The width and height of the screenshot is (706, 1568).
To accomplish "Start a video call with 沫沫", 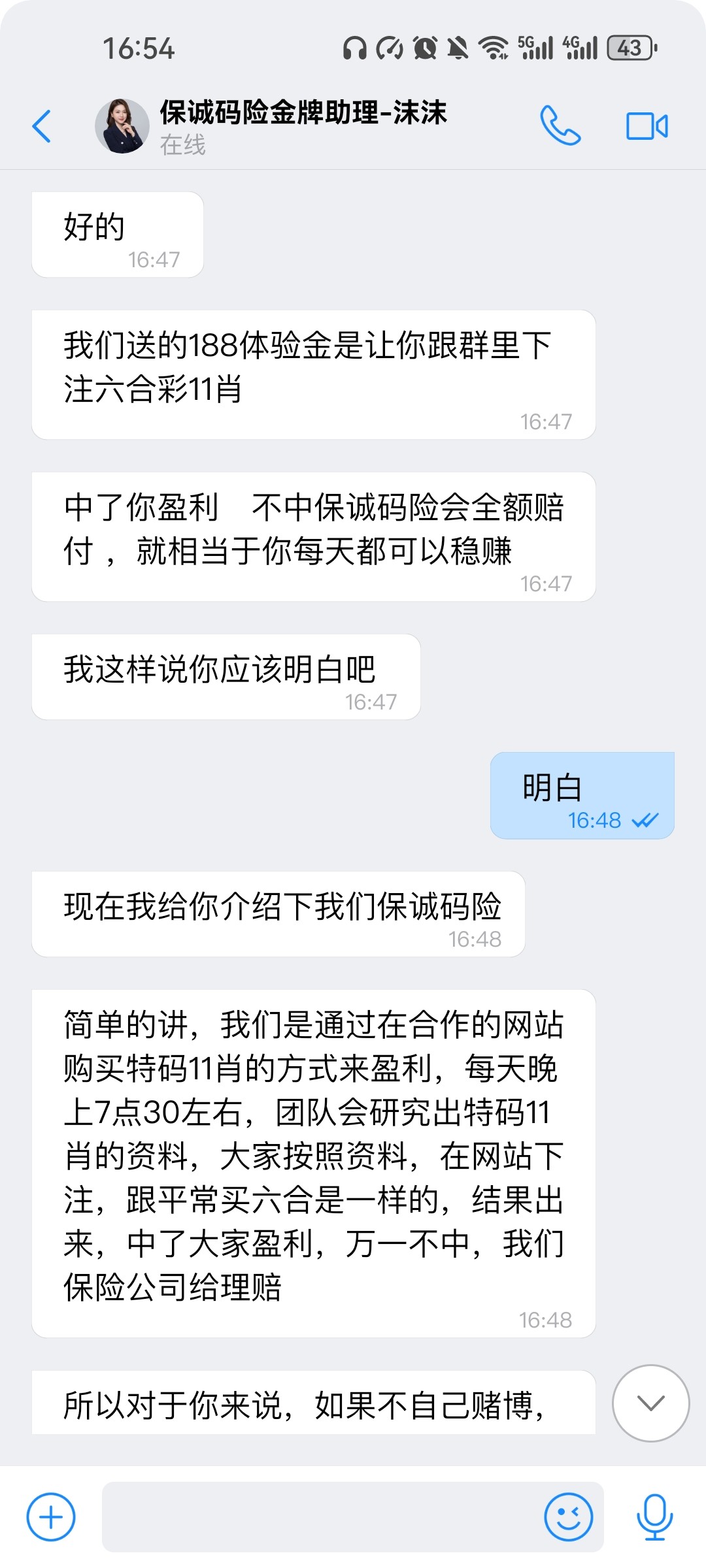I will point(647,126).
